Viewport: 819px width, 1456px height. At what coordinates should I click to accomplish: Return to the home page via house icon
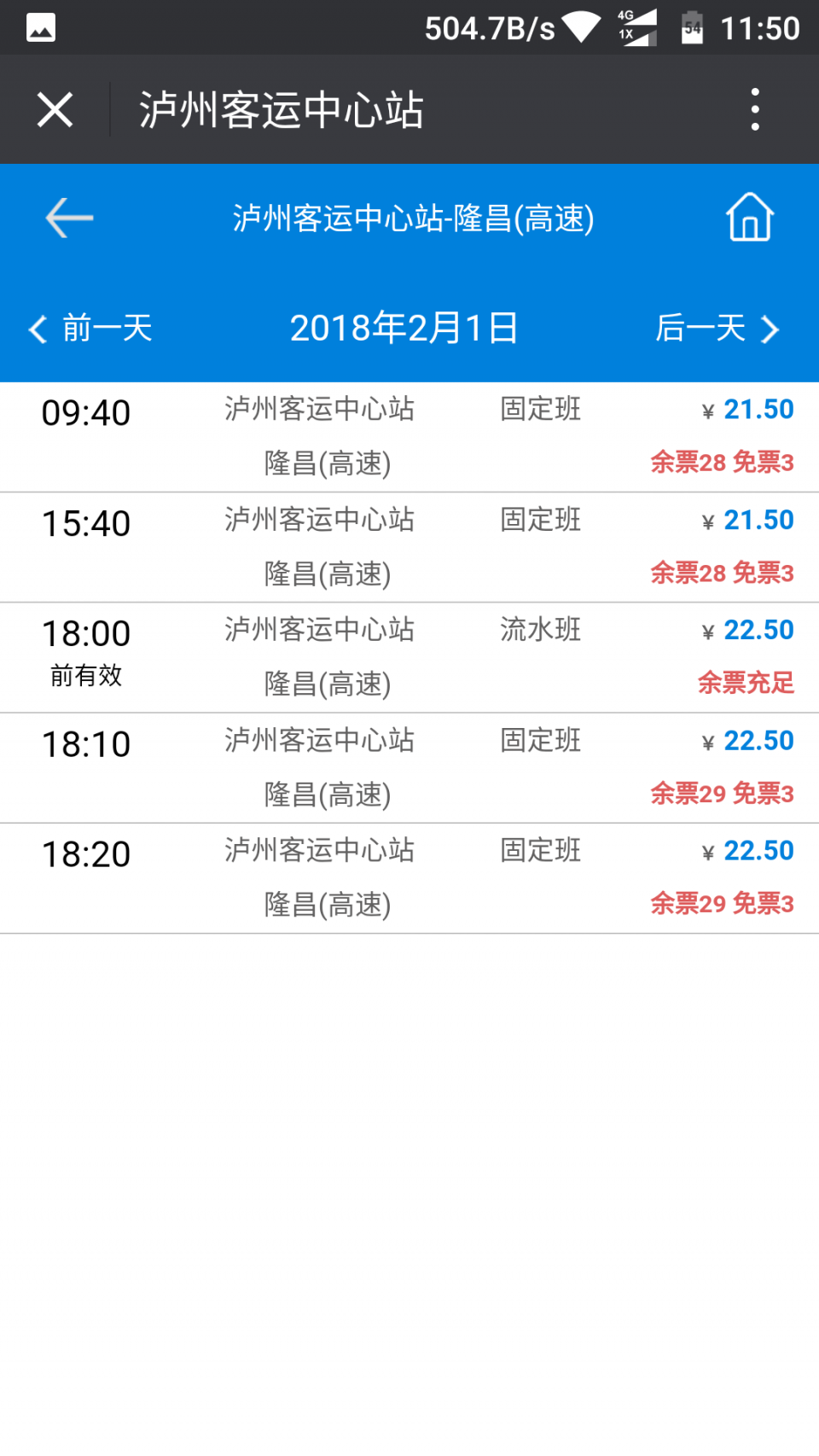pos(749,218)
